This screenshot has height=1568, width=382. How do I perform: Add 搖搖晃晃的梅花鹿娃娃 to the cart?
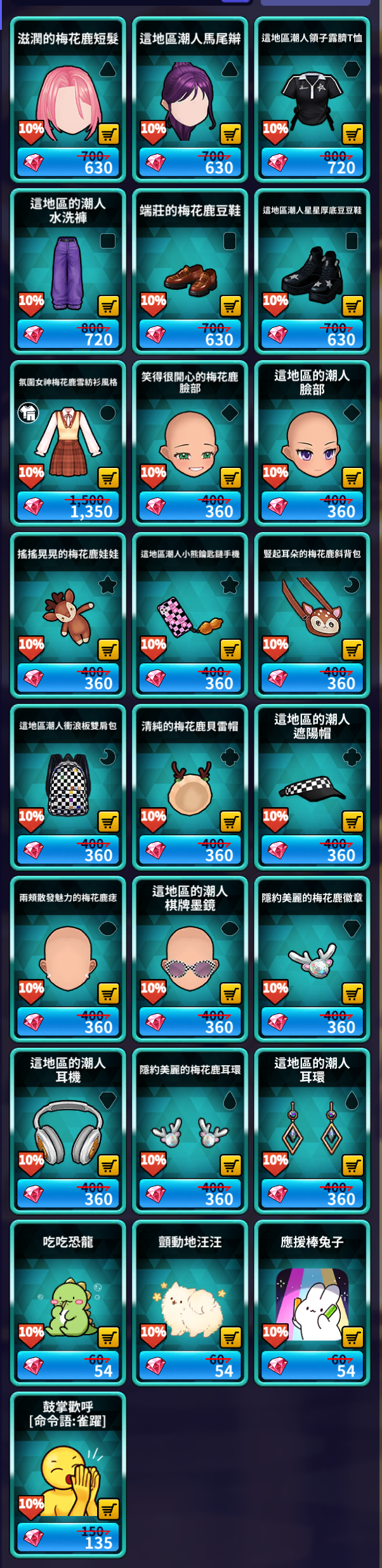pos(109,650)
